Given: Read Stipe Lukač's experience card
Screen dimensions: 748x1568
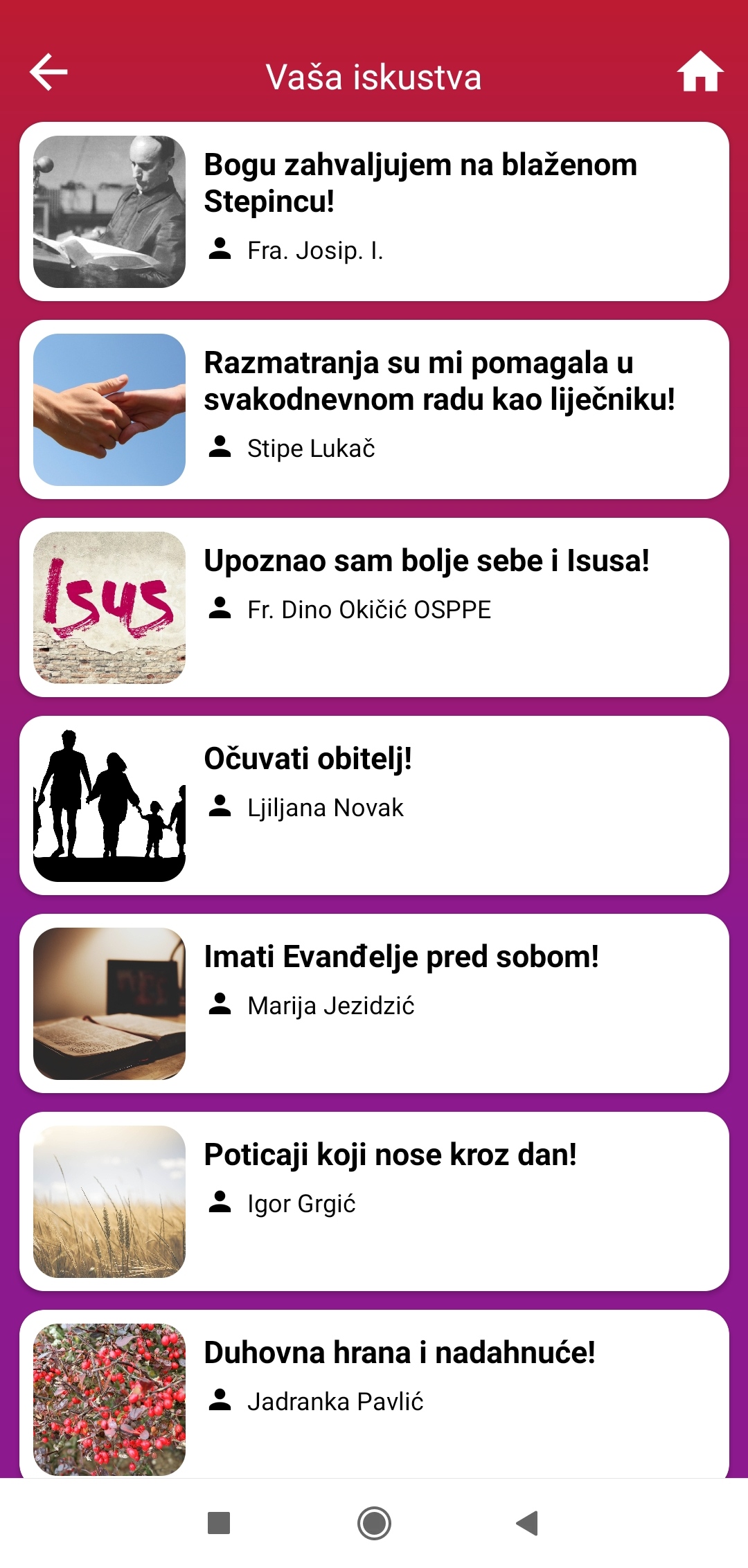Looking at the screenshot, I should pos(374,410).
